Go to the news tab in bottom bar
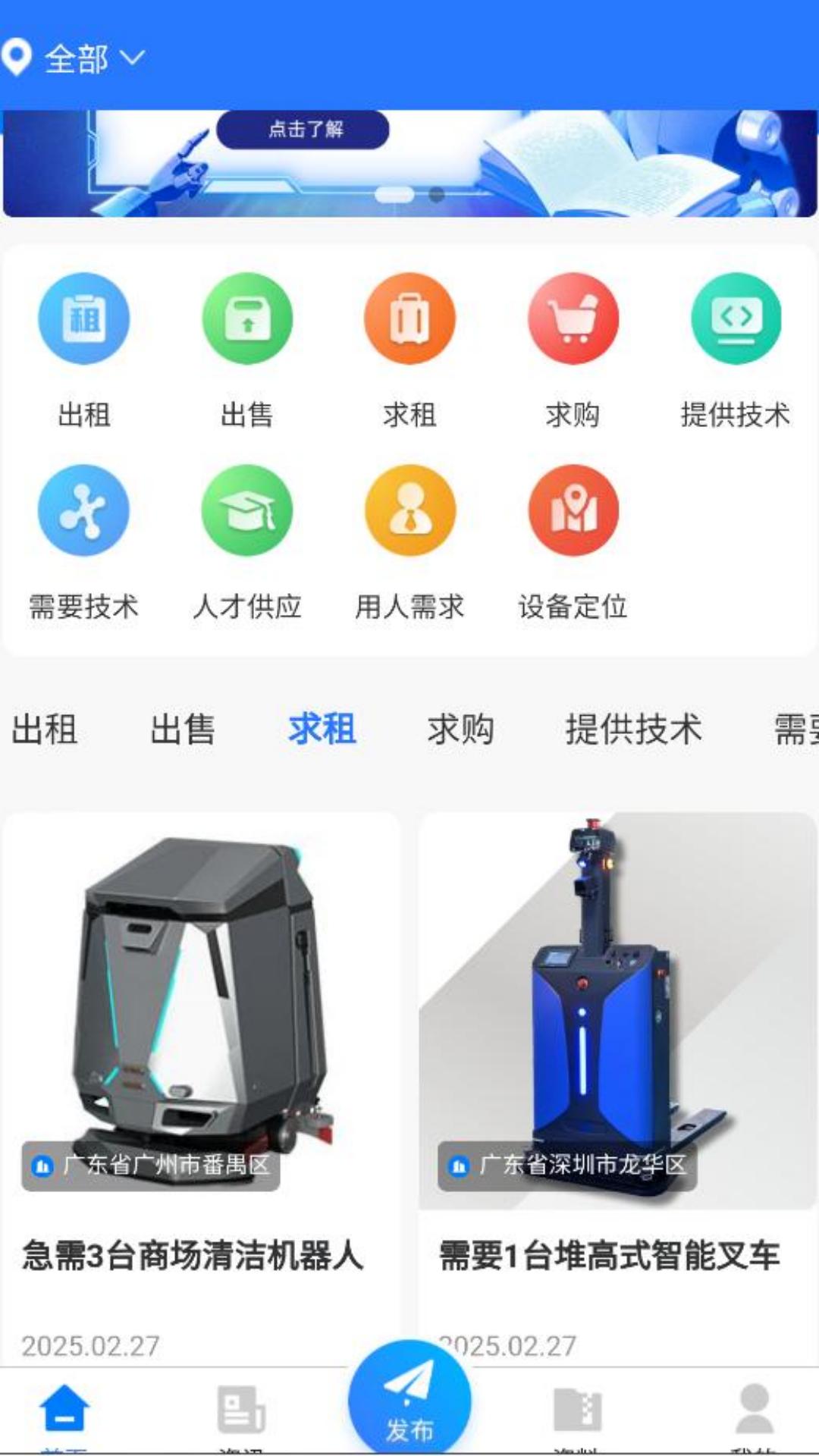This screenshot has height=1456, width=819. click(x=240, y=1412)
